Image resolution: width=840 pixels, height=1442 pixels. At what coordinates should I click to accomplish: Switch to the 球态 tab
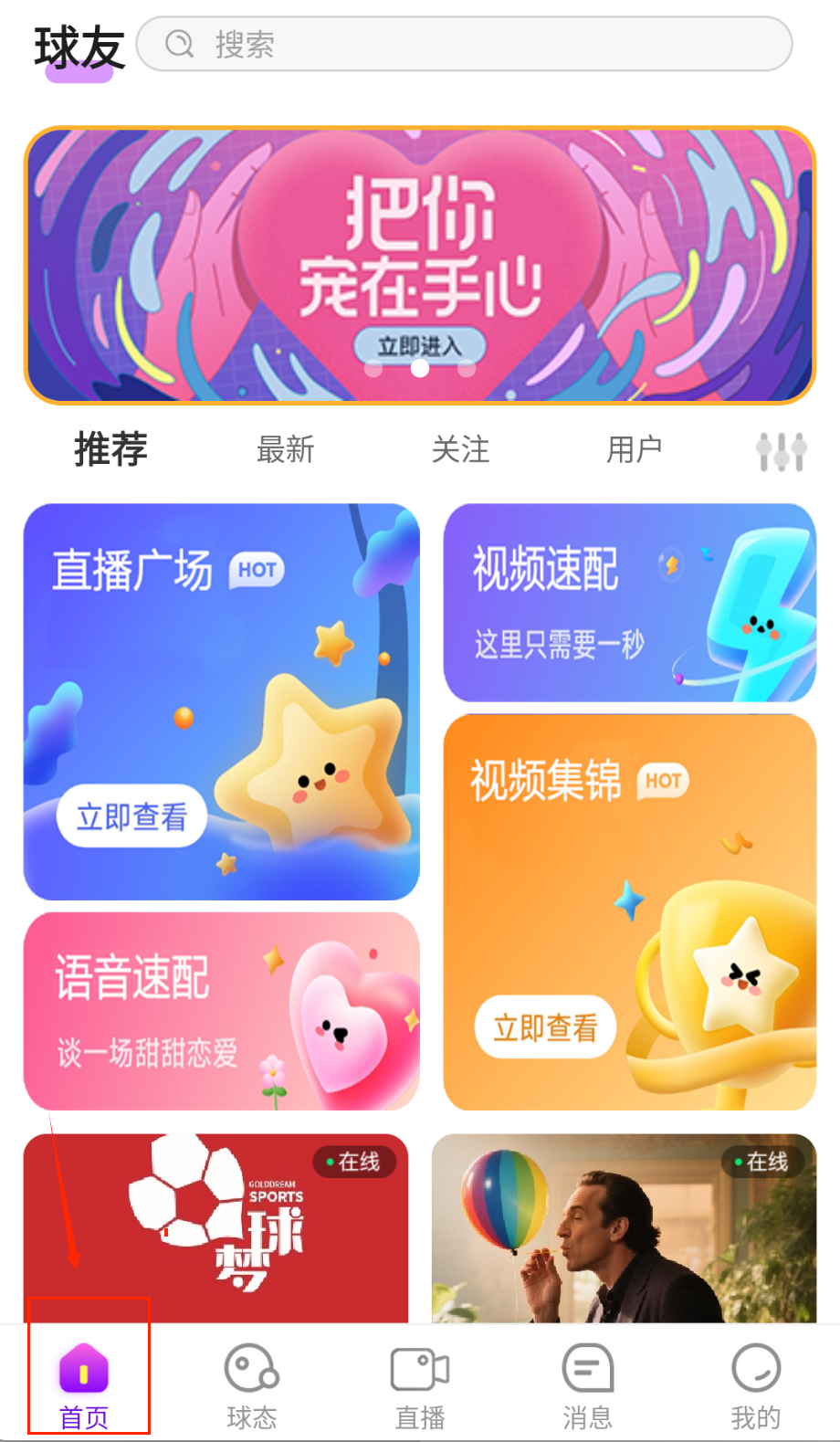coord(252,1384)
